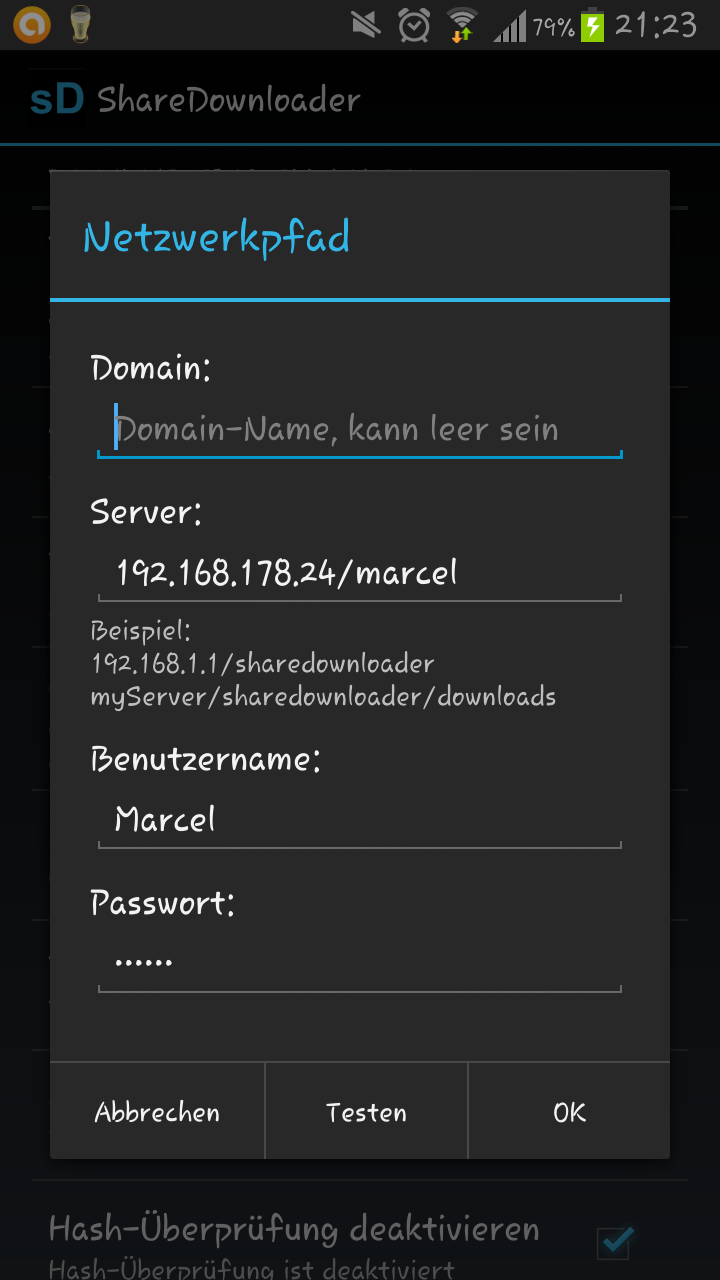Image resolution: width=720 pixels, height=1280 pixels.
Task: Cancel the dialog with Abbrechen
Action: click(x=157, y=1112)
